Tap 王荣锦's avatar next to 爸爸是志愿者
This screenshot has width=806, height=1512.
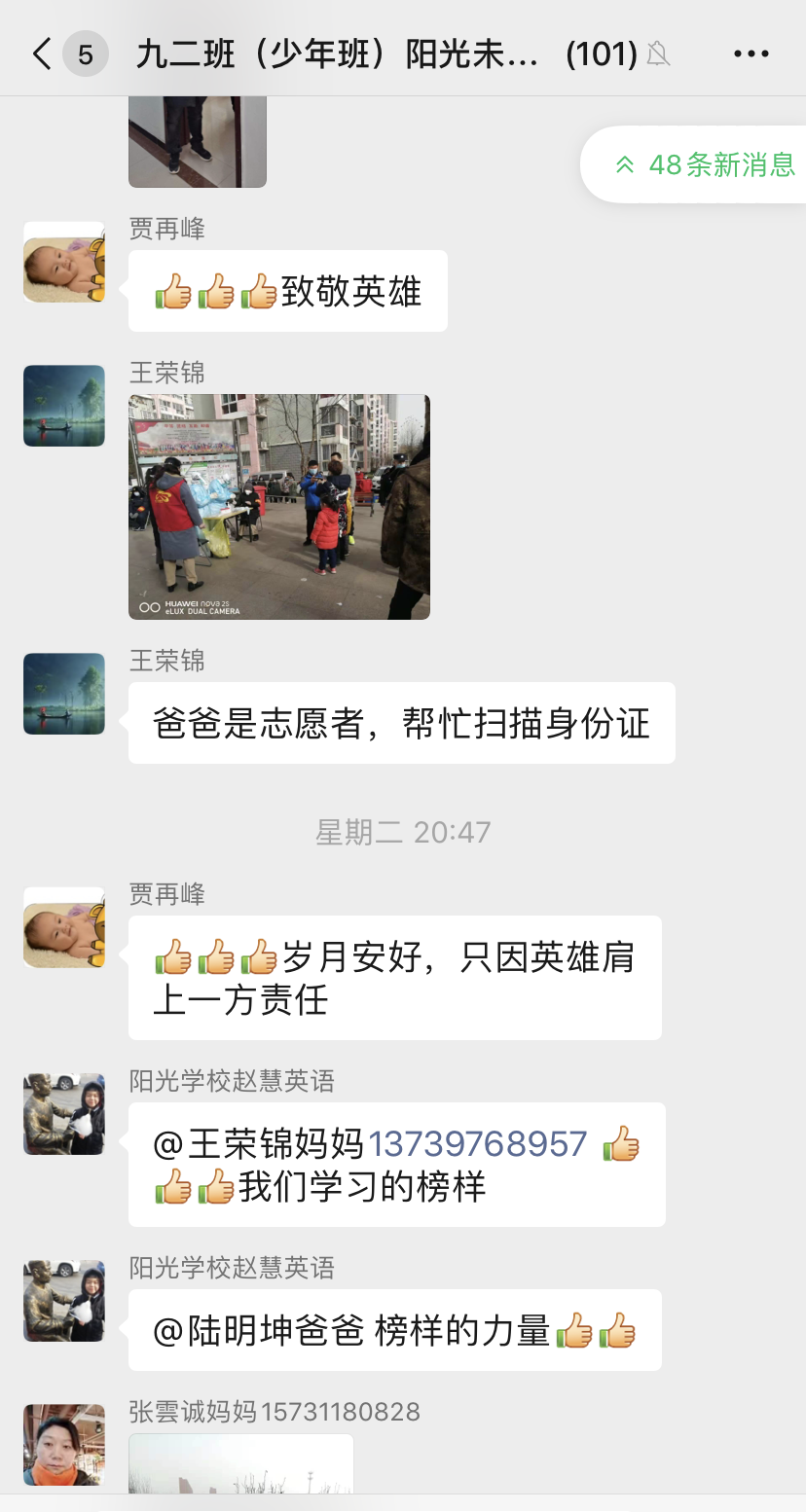point(64,694)
